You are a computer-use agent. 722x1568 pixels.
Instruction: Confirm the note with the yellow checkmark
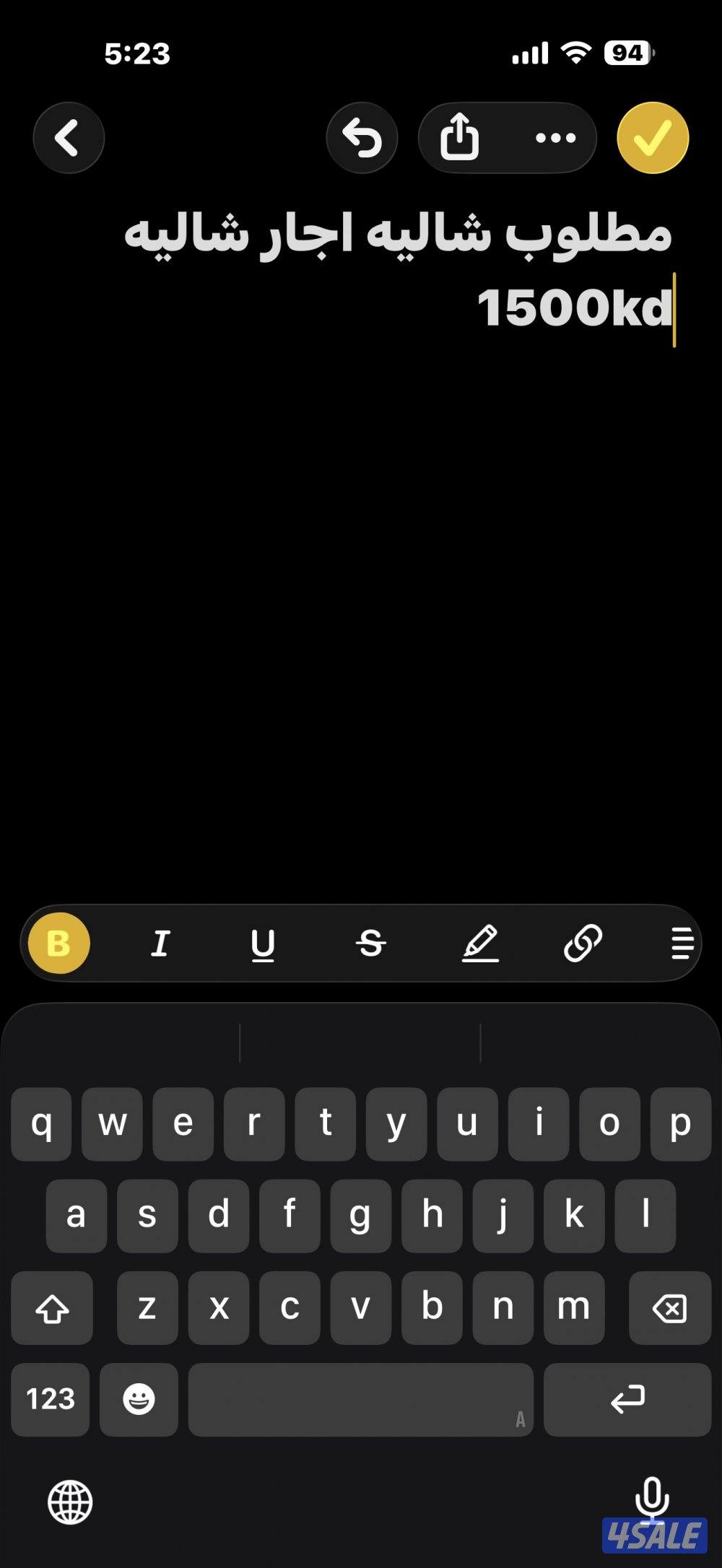coord(653,138)
